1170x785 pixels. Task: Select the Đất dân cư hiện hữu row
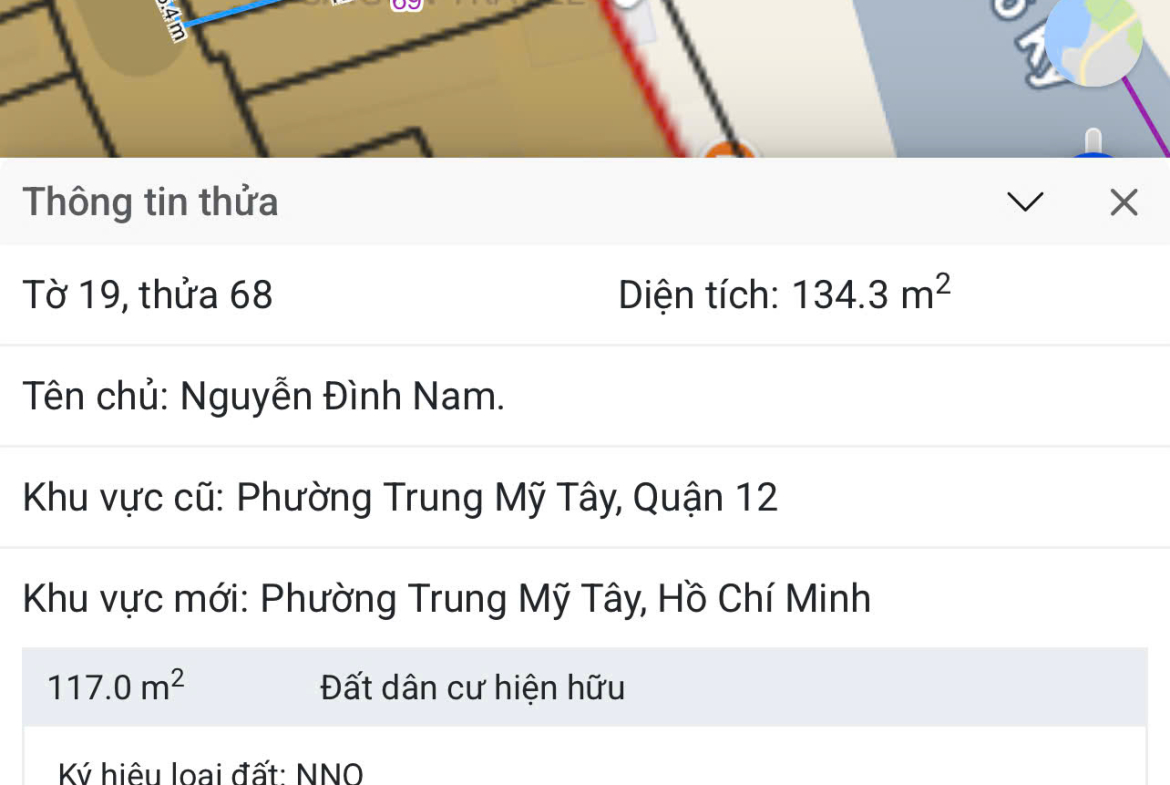click(x=584, y=688)
